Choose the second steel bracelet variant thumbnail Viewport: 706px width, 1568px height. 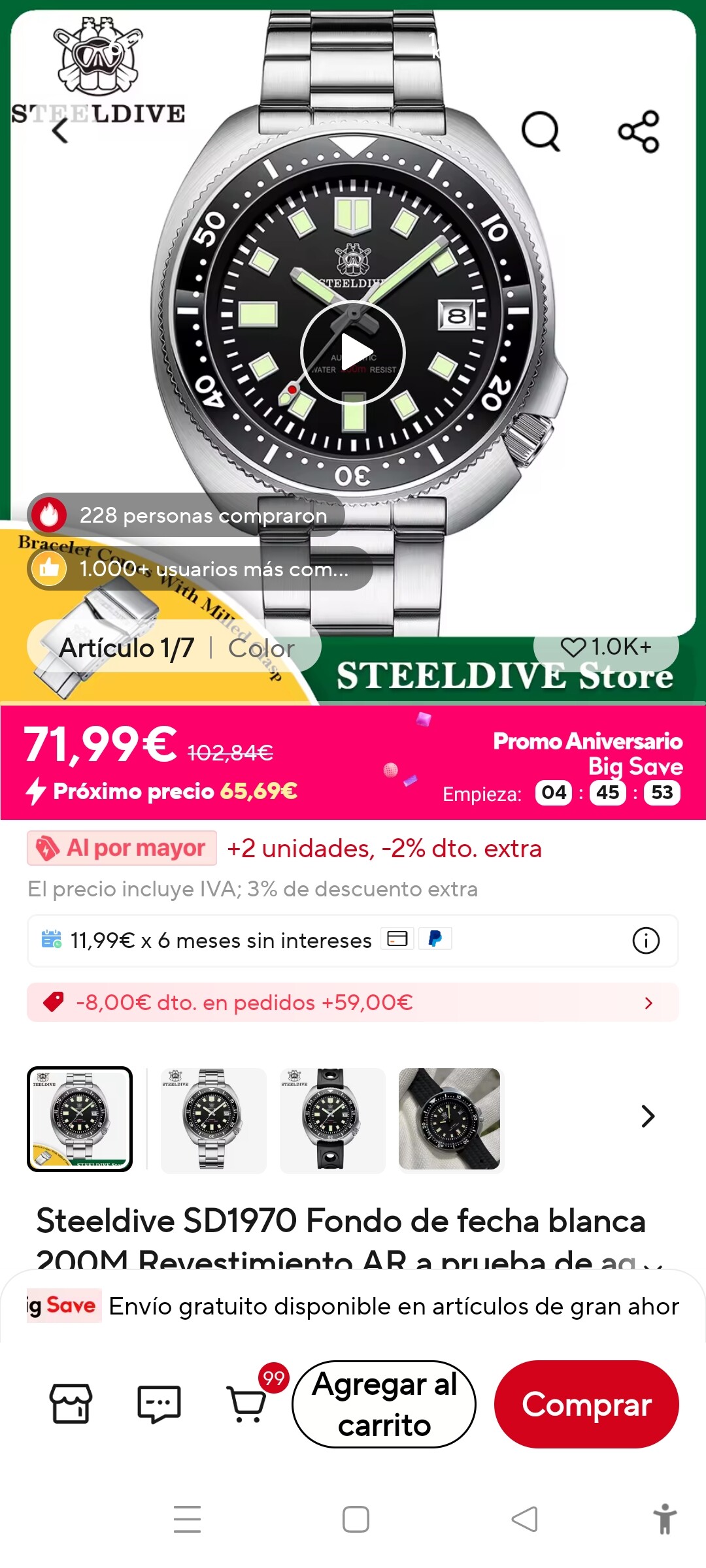(214, 1119)
